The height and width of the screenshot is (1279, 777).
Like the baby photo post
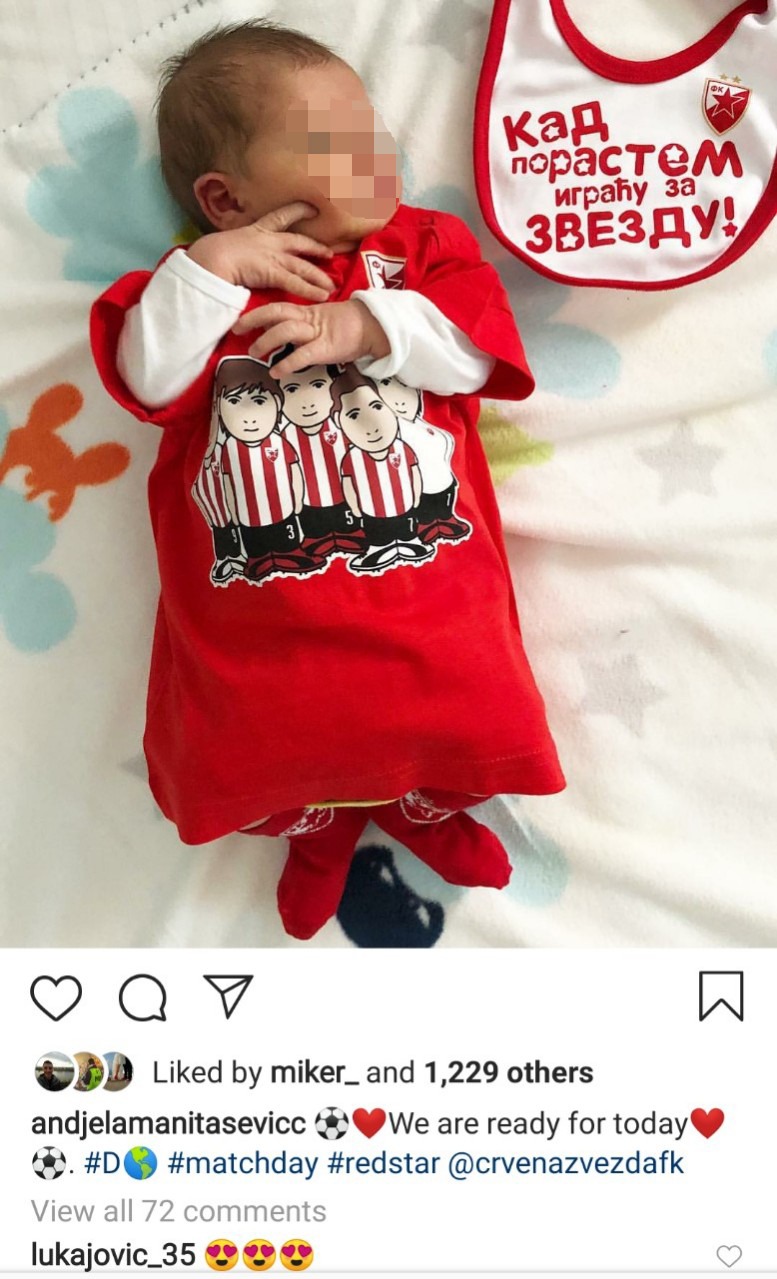click(x=56, y=997)
